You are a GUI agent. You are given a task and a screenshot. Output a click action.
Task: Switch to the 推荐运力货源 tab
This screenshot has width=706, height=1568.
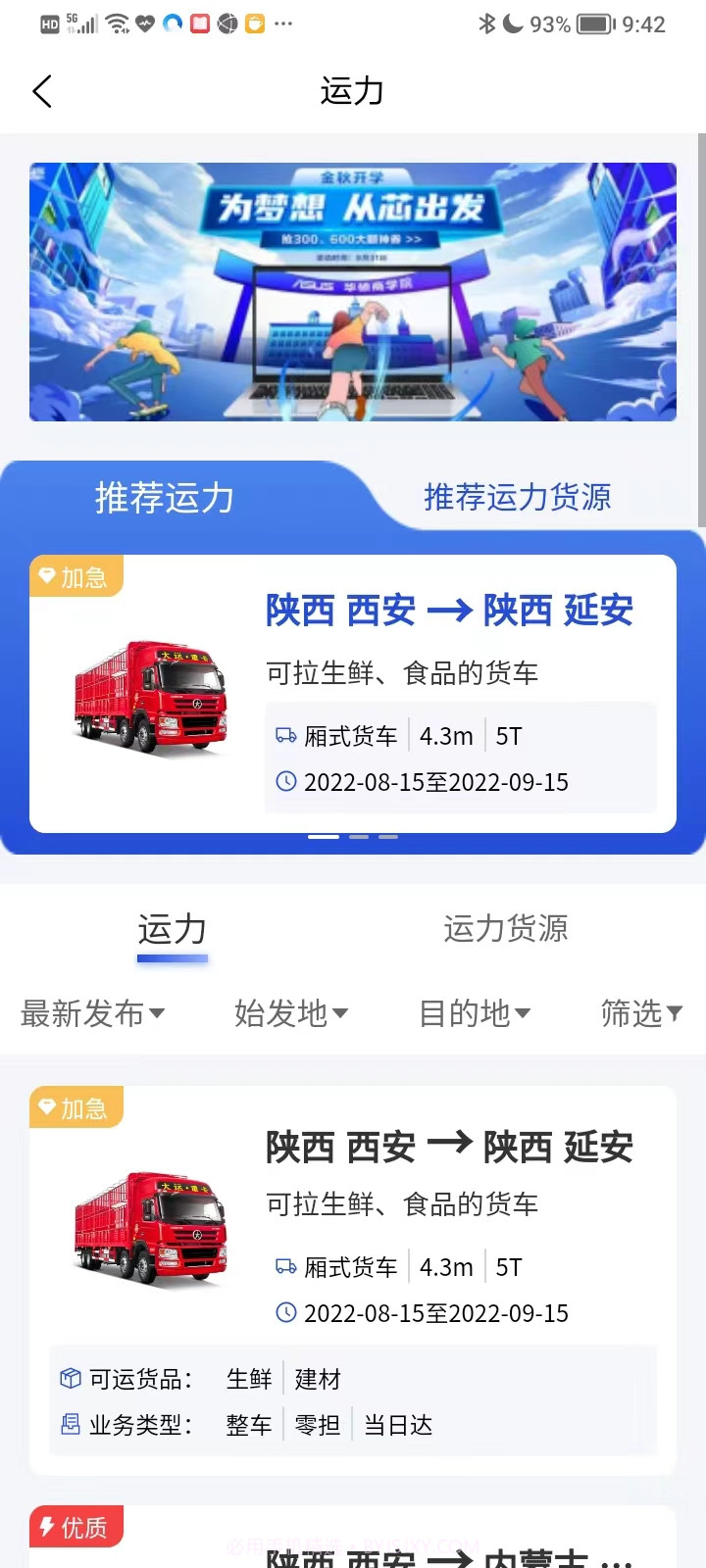pos(516,498)
